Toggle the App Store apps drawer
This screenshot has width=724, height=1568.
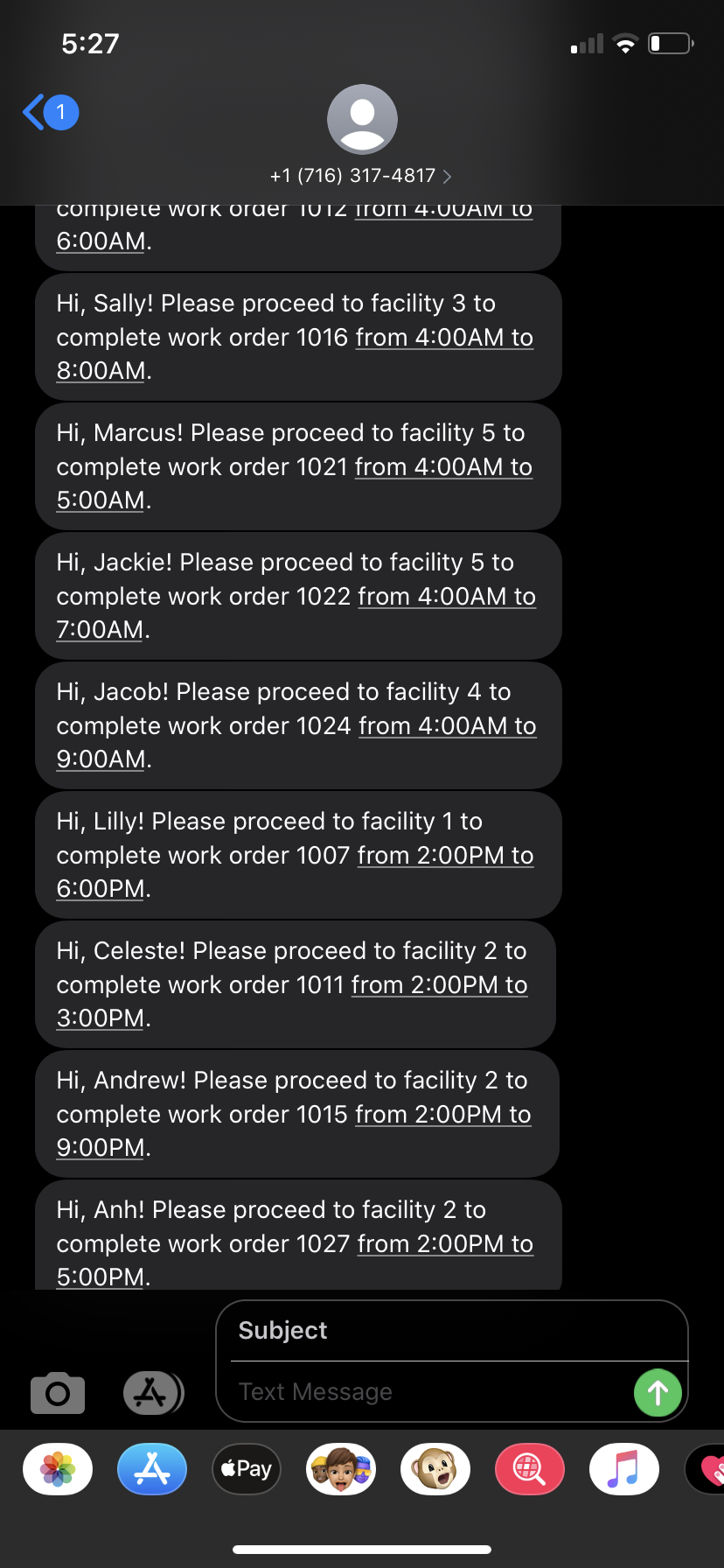click(x=152, y=1392)
